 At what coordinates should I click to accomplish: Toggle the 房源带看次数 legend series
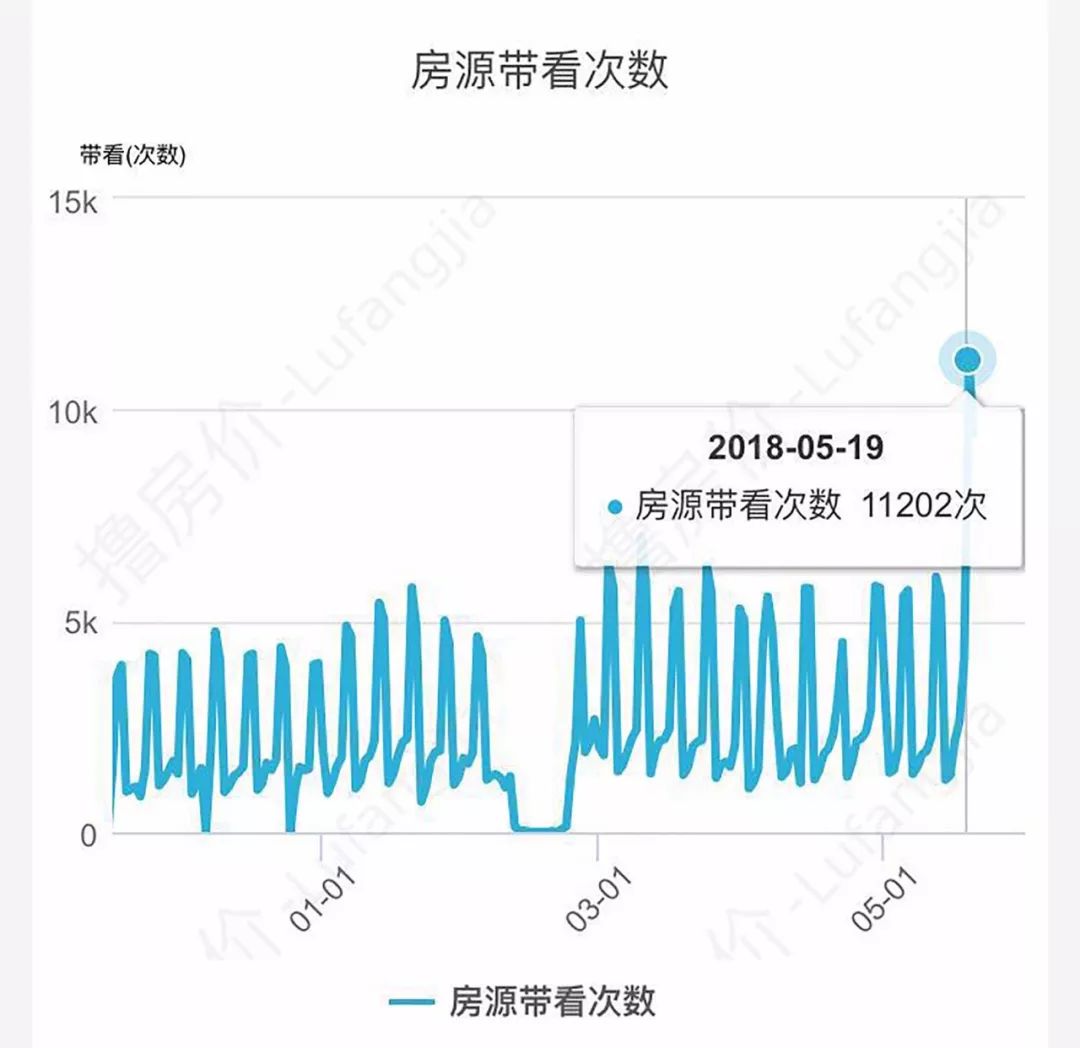[x=522, y=1000]
